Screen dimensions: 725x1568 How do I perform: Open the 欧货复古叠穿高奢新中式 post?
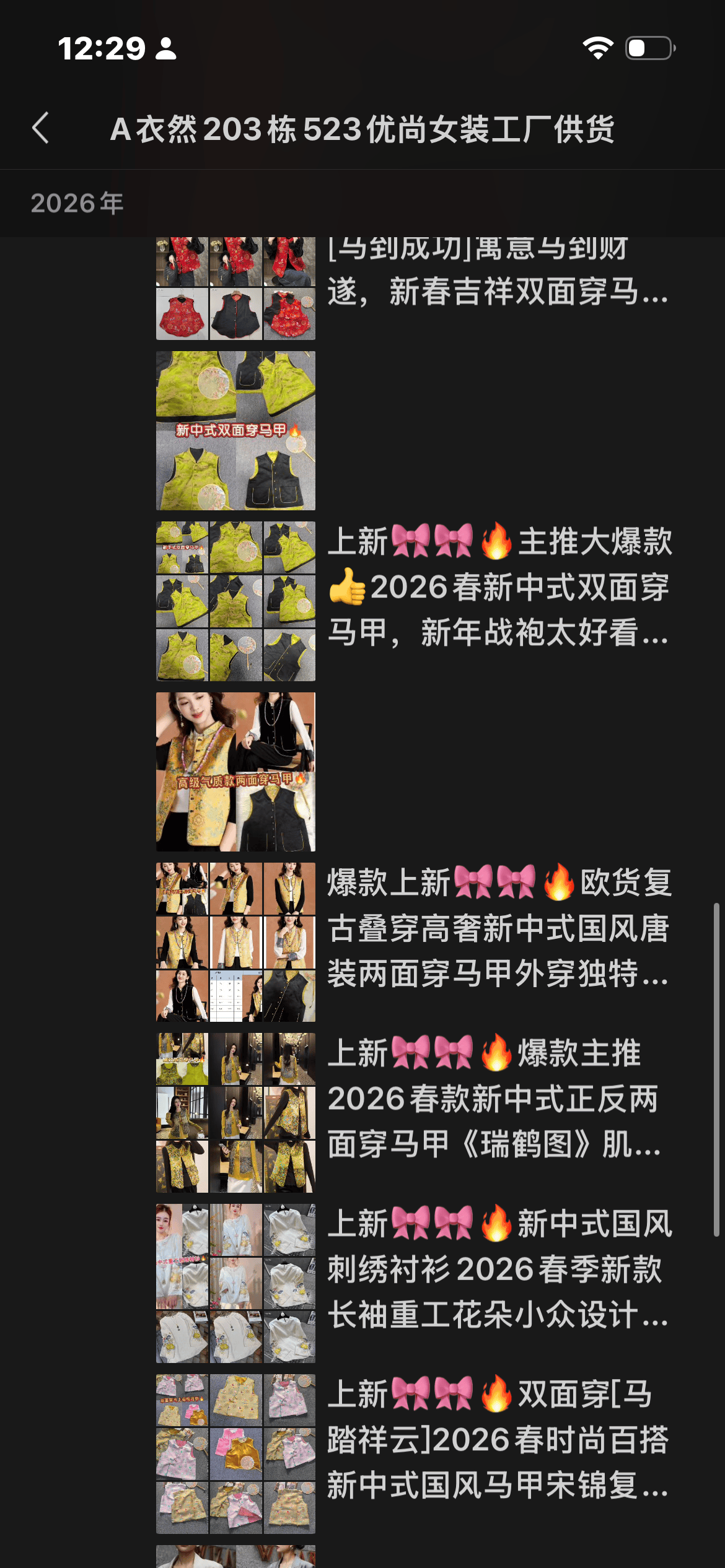coord(499,928)
